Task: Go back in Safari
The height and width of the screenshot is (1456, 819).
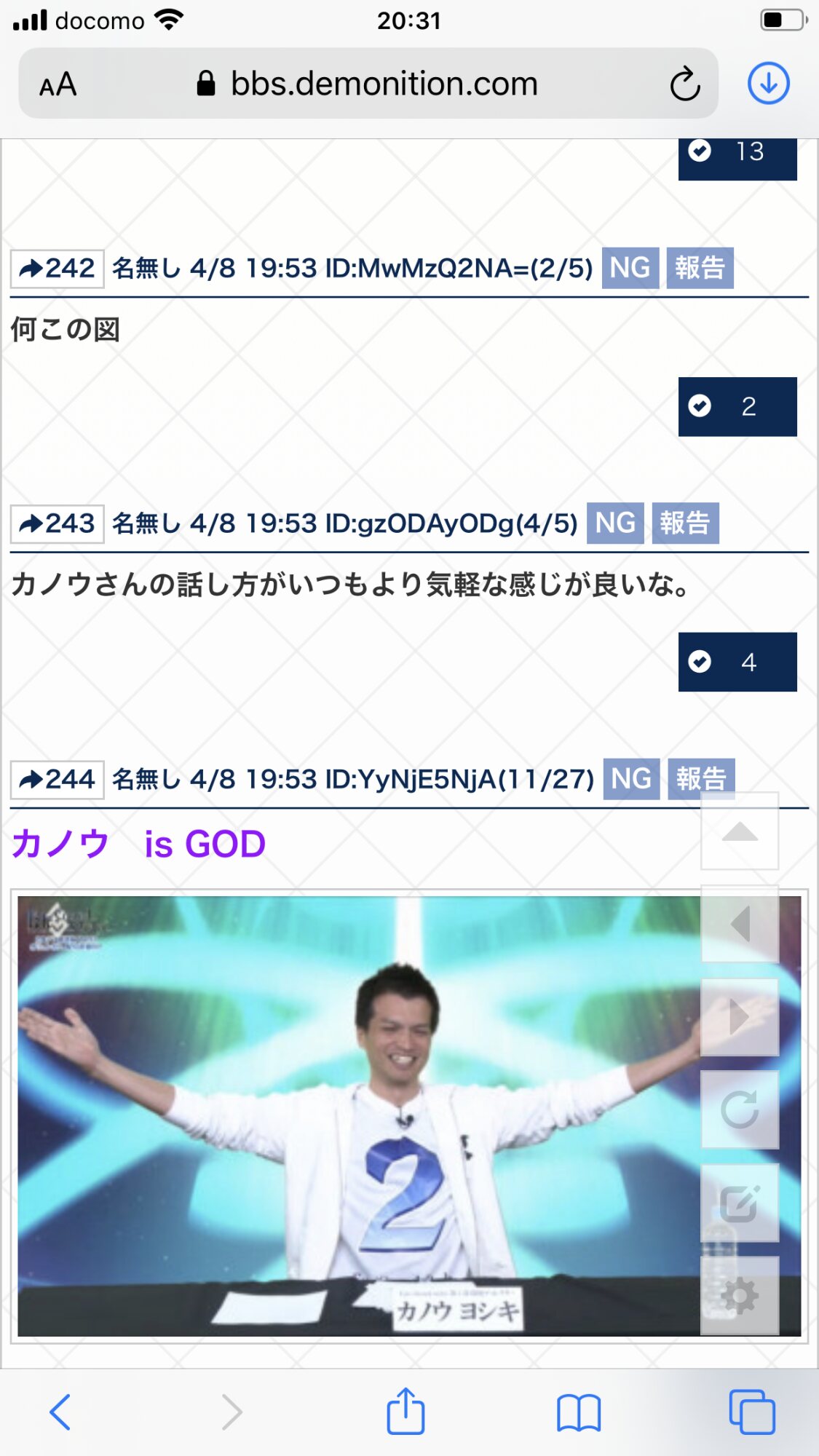Action: click(60, 1412)
